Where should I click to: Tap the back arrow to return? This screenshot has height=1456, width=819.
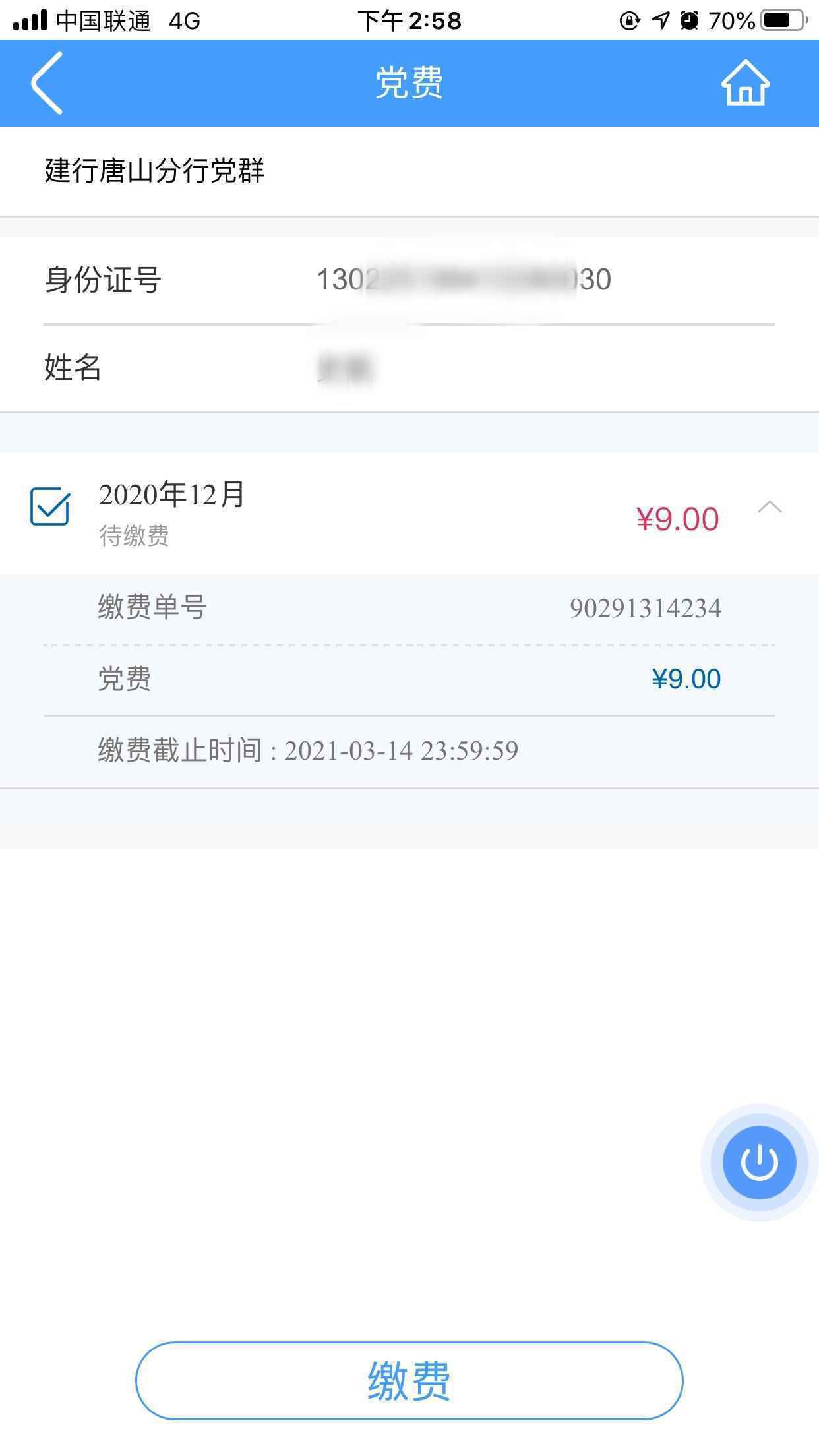[46, 83]
